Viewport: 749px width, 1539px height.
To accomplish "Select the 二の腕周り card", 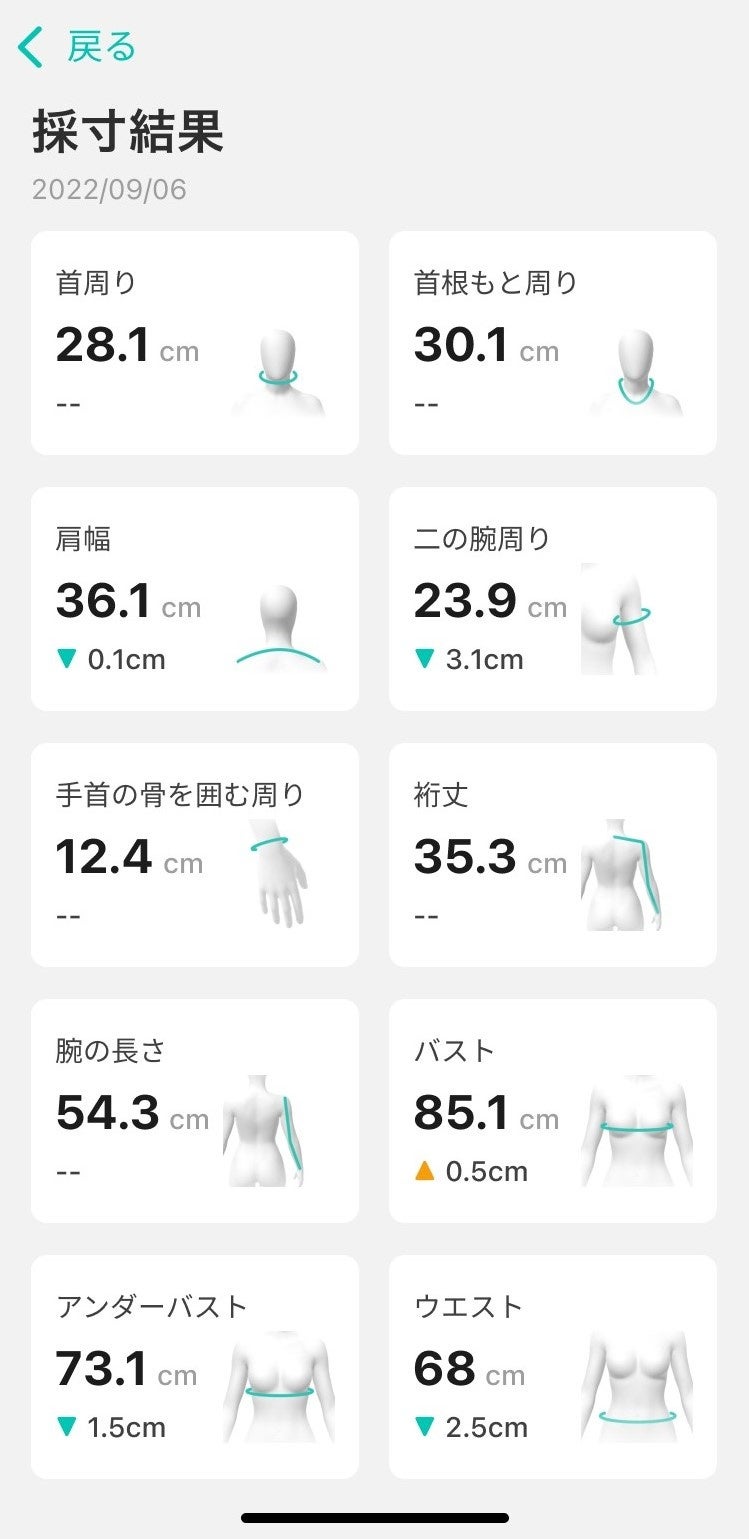I will click(x=552, y=599).
